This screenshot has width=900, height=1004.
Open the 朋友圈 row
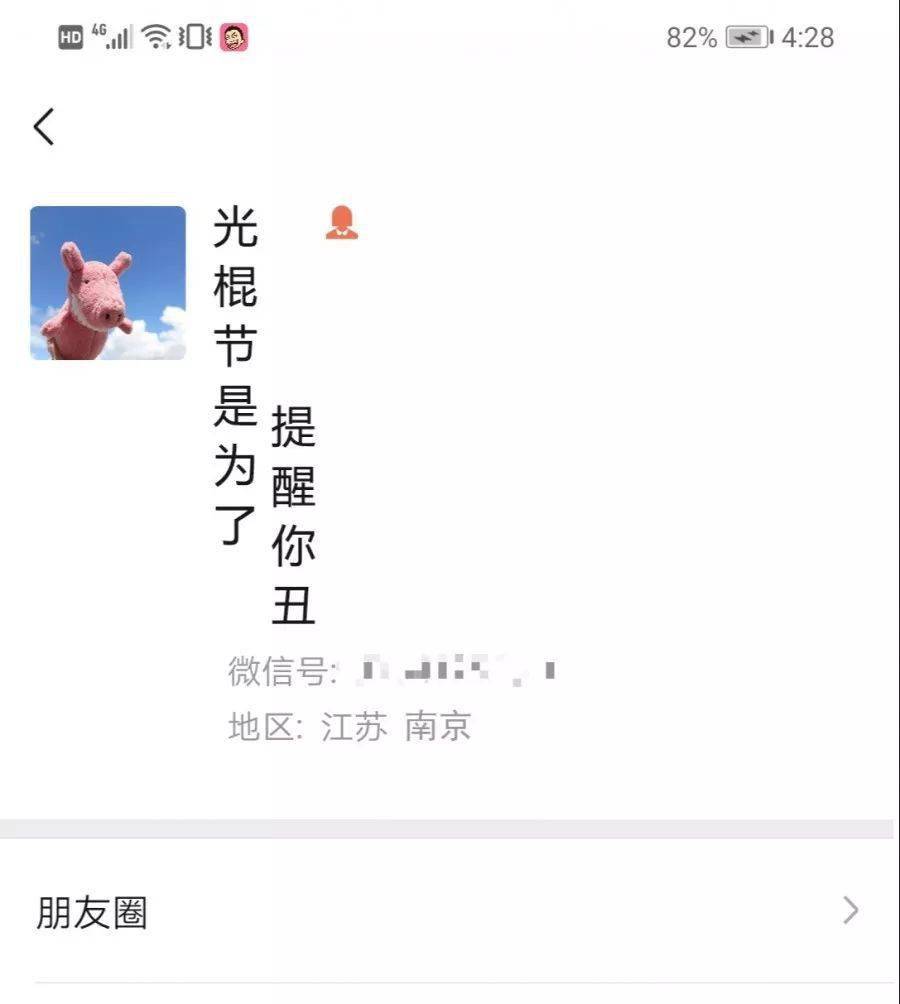click(448, 911)
